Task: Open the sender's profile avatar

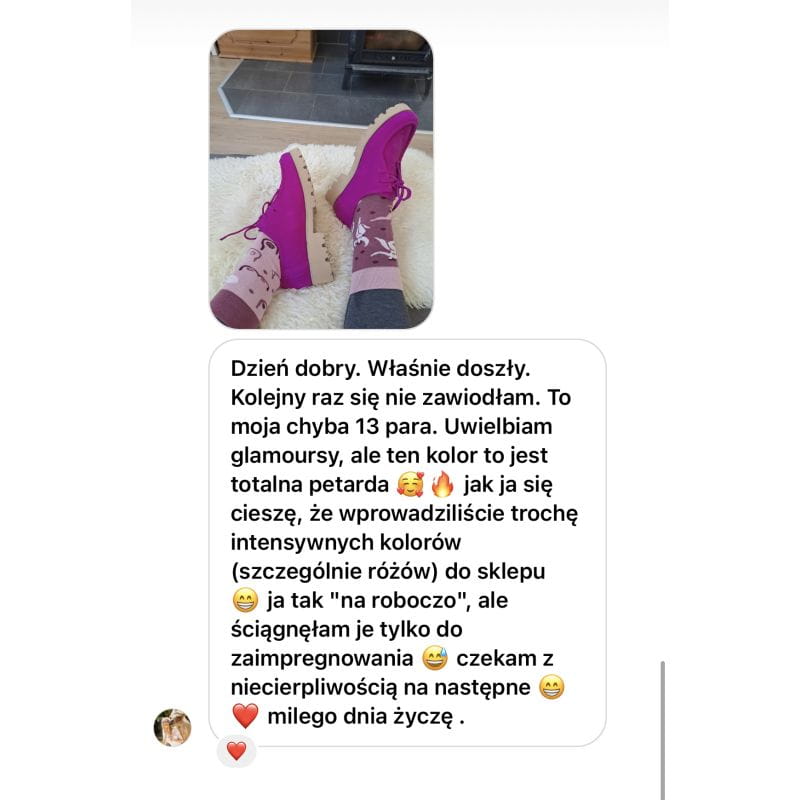Action: pyautogui.click(x=172, y=727)
